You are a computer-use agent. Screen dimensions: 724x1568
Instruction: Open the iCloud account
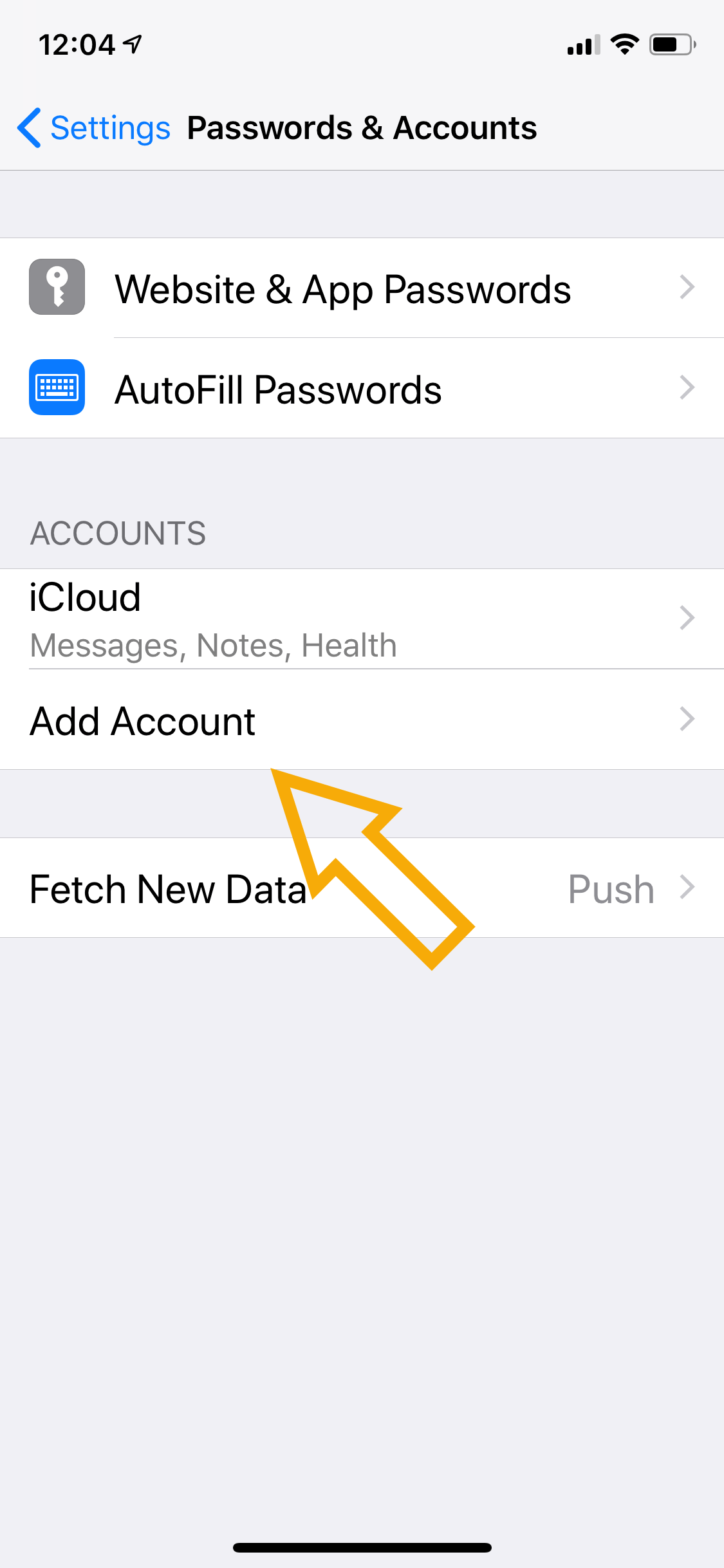[x=362, y=619]
